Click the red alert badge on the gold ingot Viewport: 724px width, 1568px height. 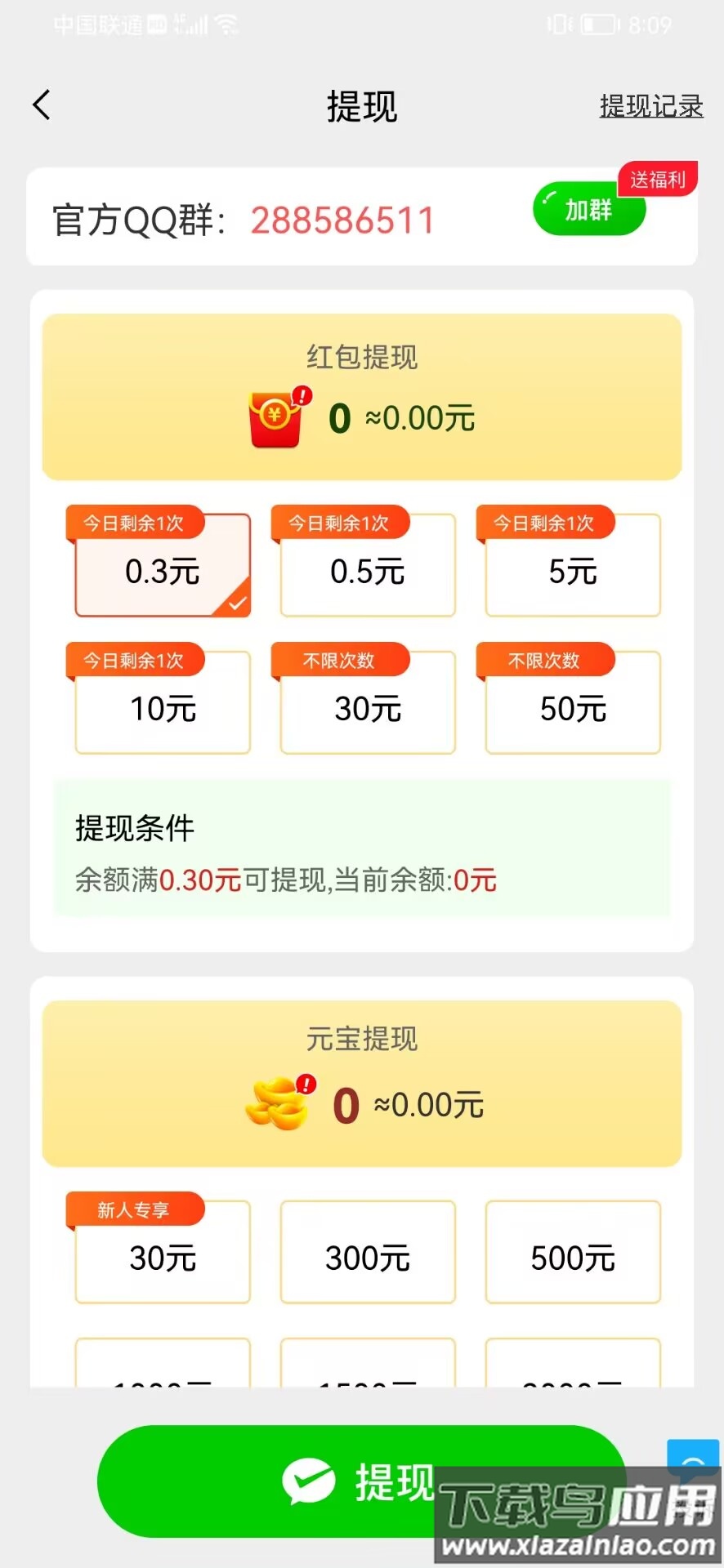pos(306,1084)
